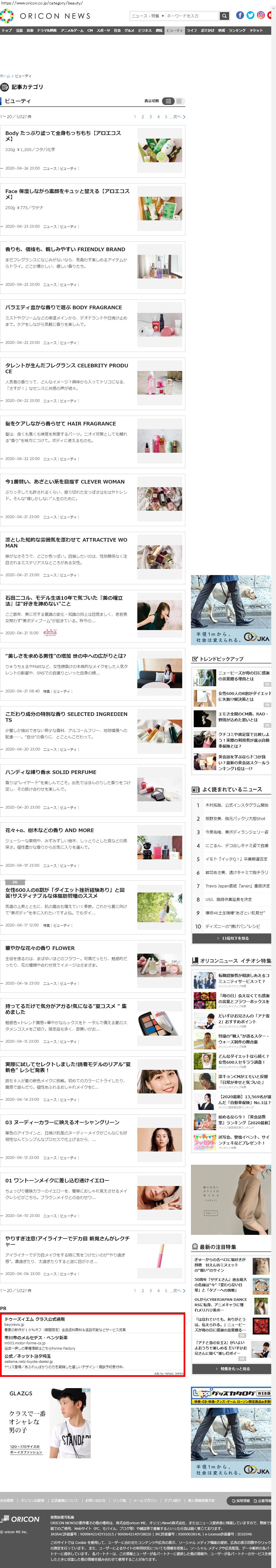Open the ドゥーズィエム クラス公式通販 ad link
The width and height of the screenshot is (276, 1568).
tap(35, 1319)
